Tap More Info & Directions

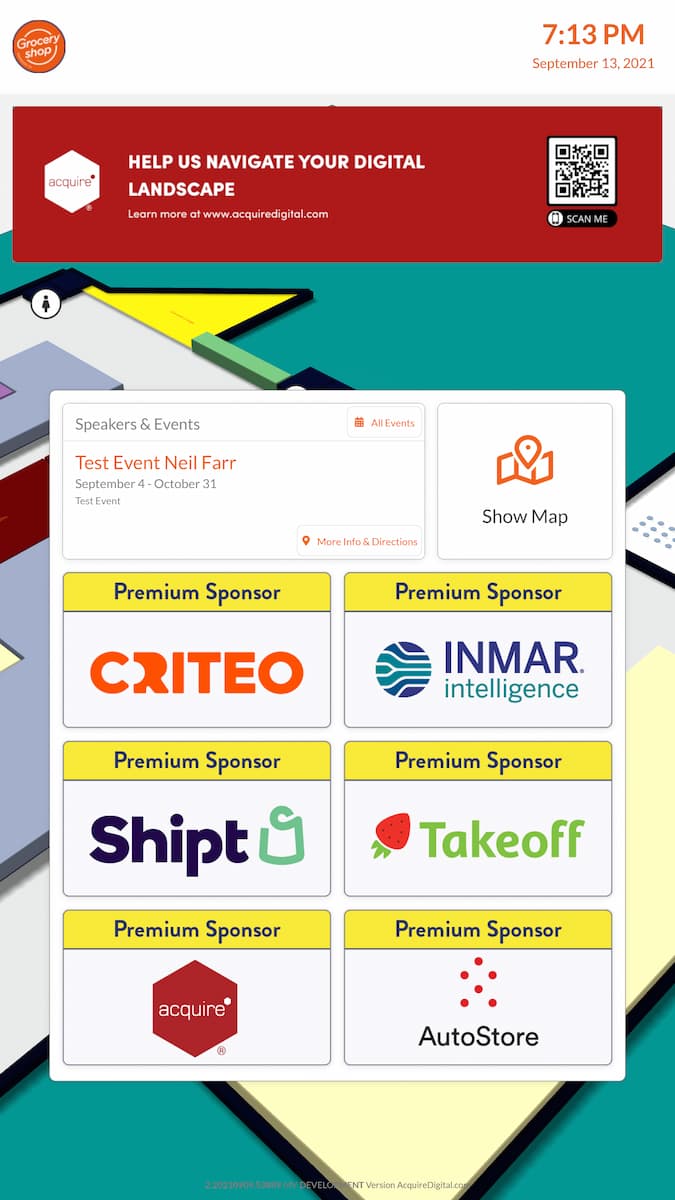click(359, 541)
